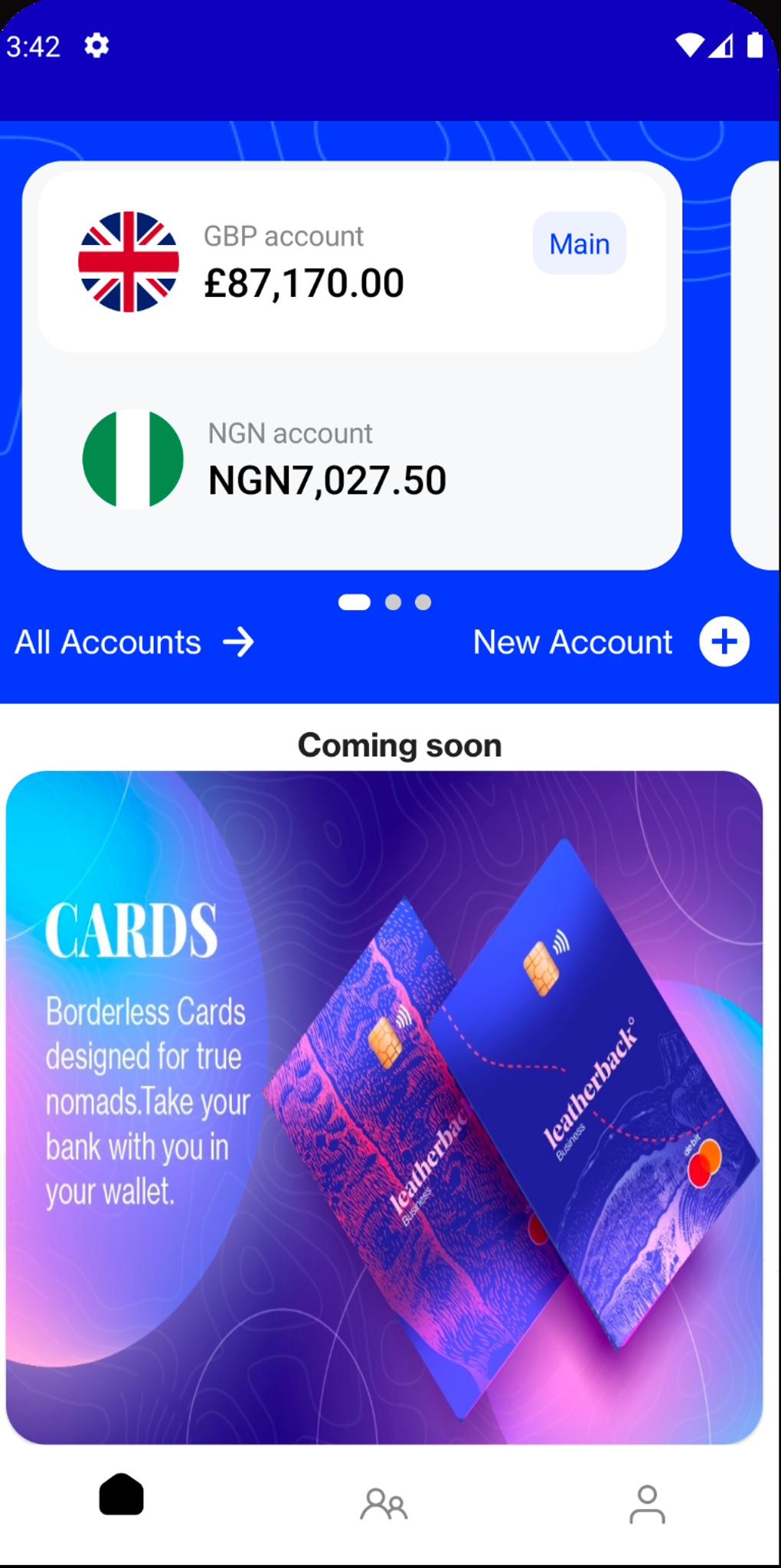Open the beneficiaries people tab
Screen dimensions: 781x1568
384,1504
